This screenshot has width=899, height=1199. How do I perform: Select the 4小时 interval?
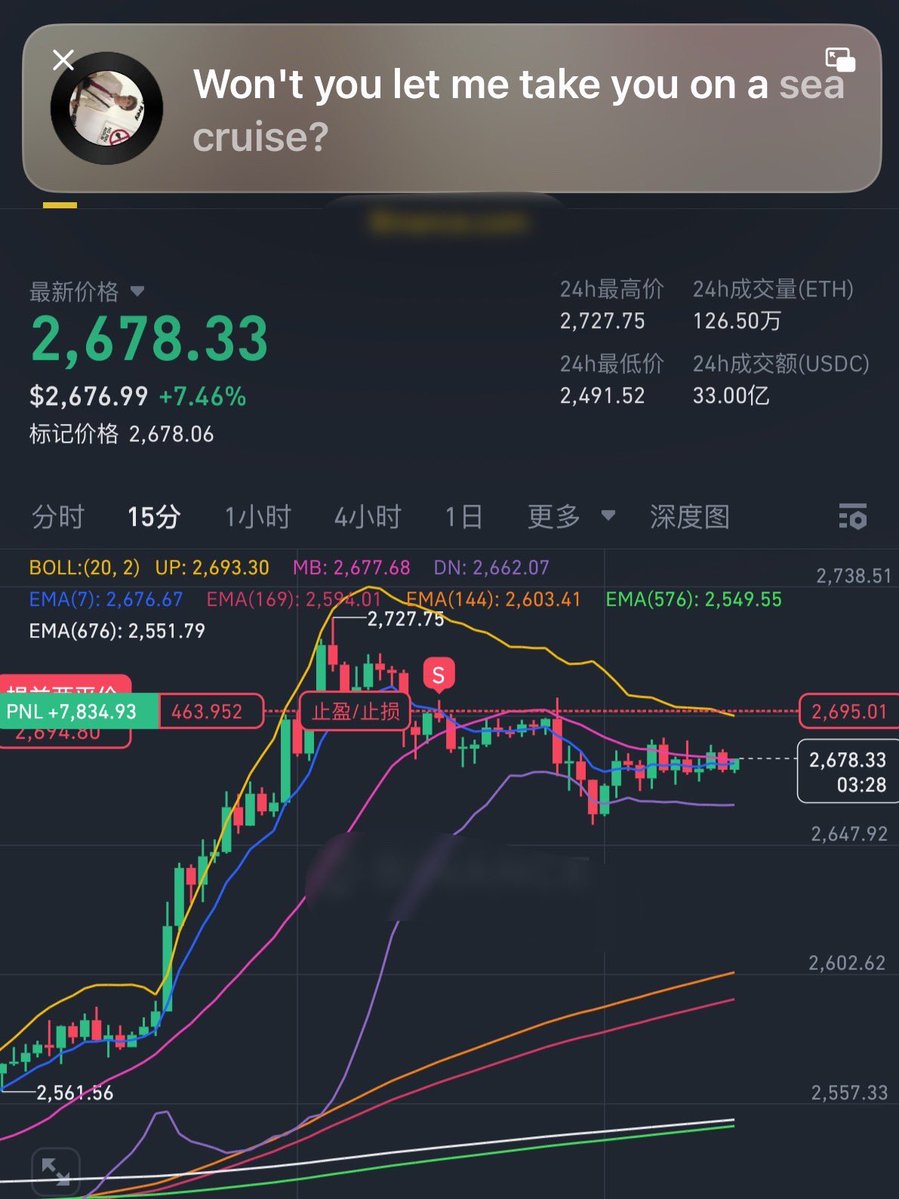pyautogui.click(x=367, y=517)
